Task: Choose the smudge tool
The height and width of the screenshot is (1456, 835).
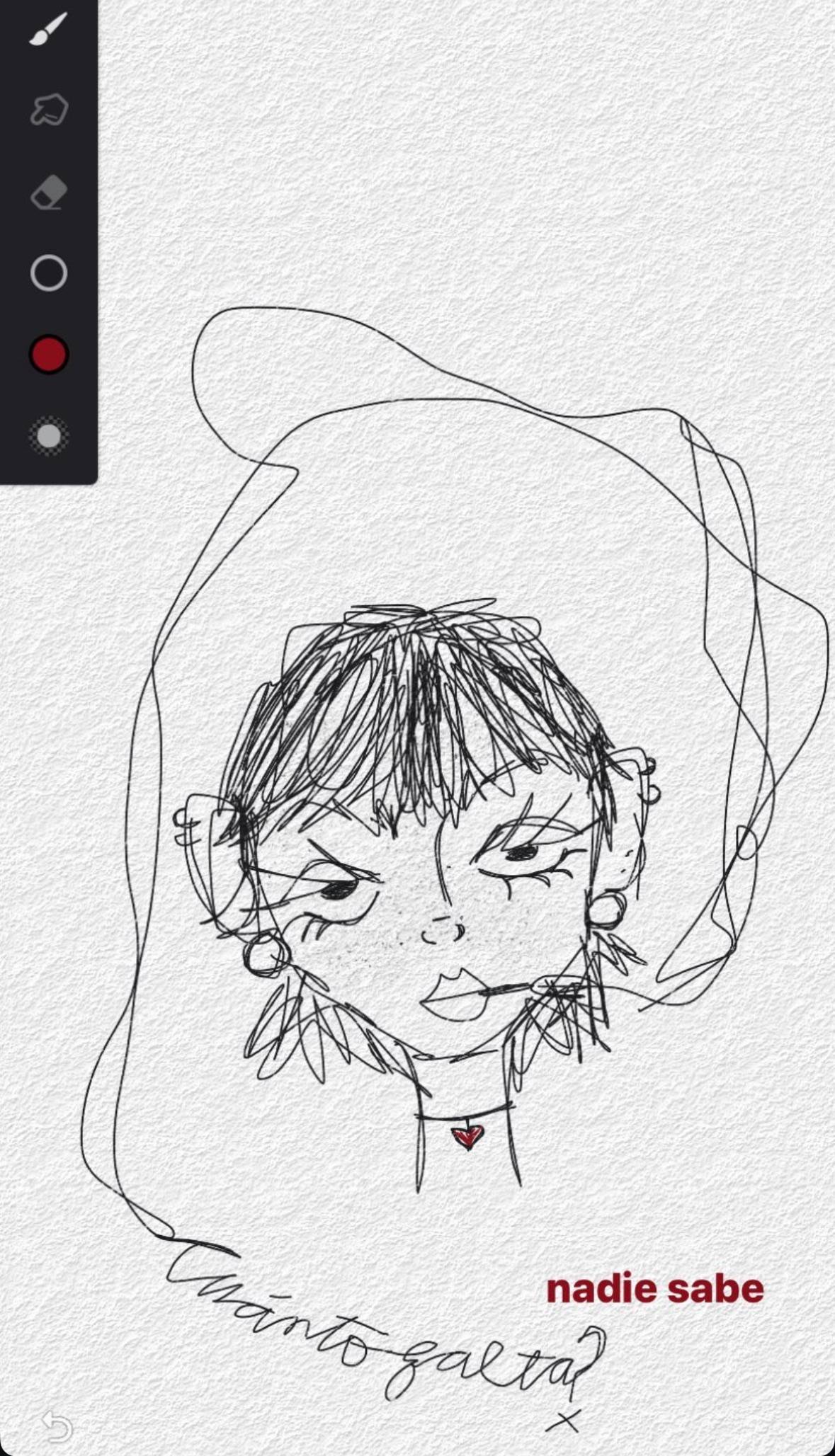Action: (x=49, y=110)
